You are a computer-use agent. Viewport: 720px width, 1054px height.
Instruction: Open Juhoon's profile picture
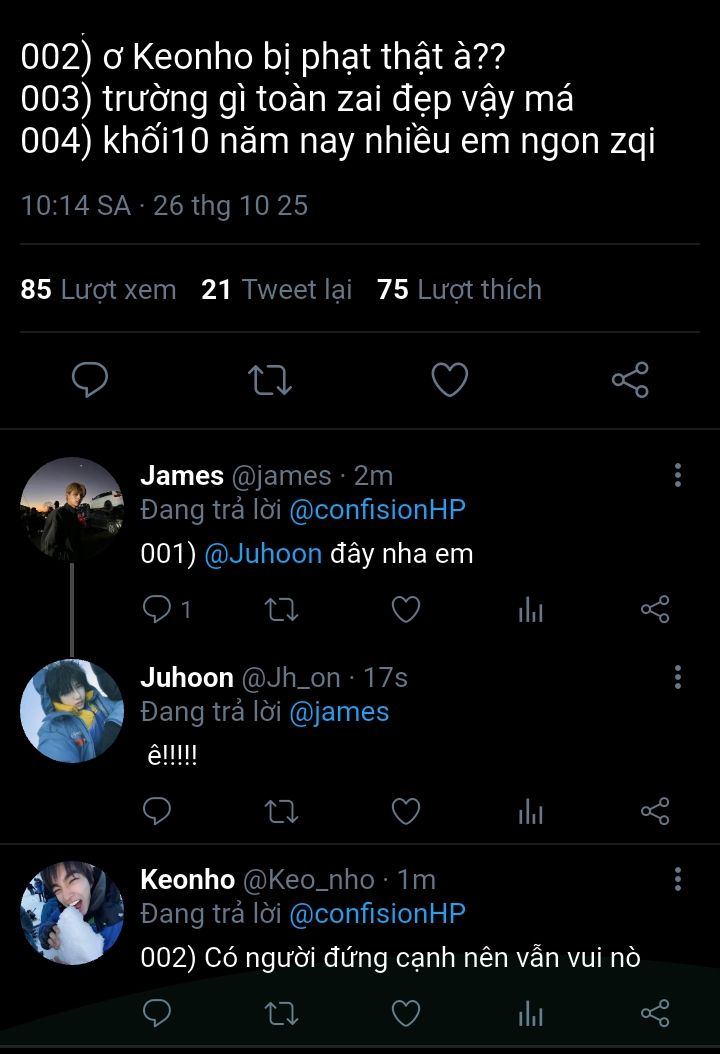coord(72,711)
